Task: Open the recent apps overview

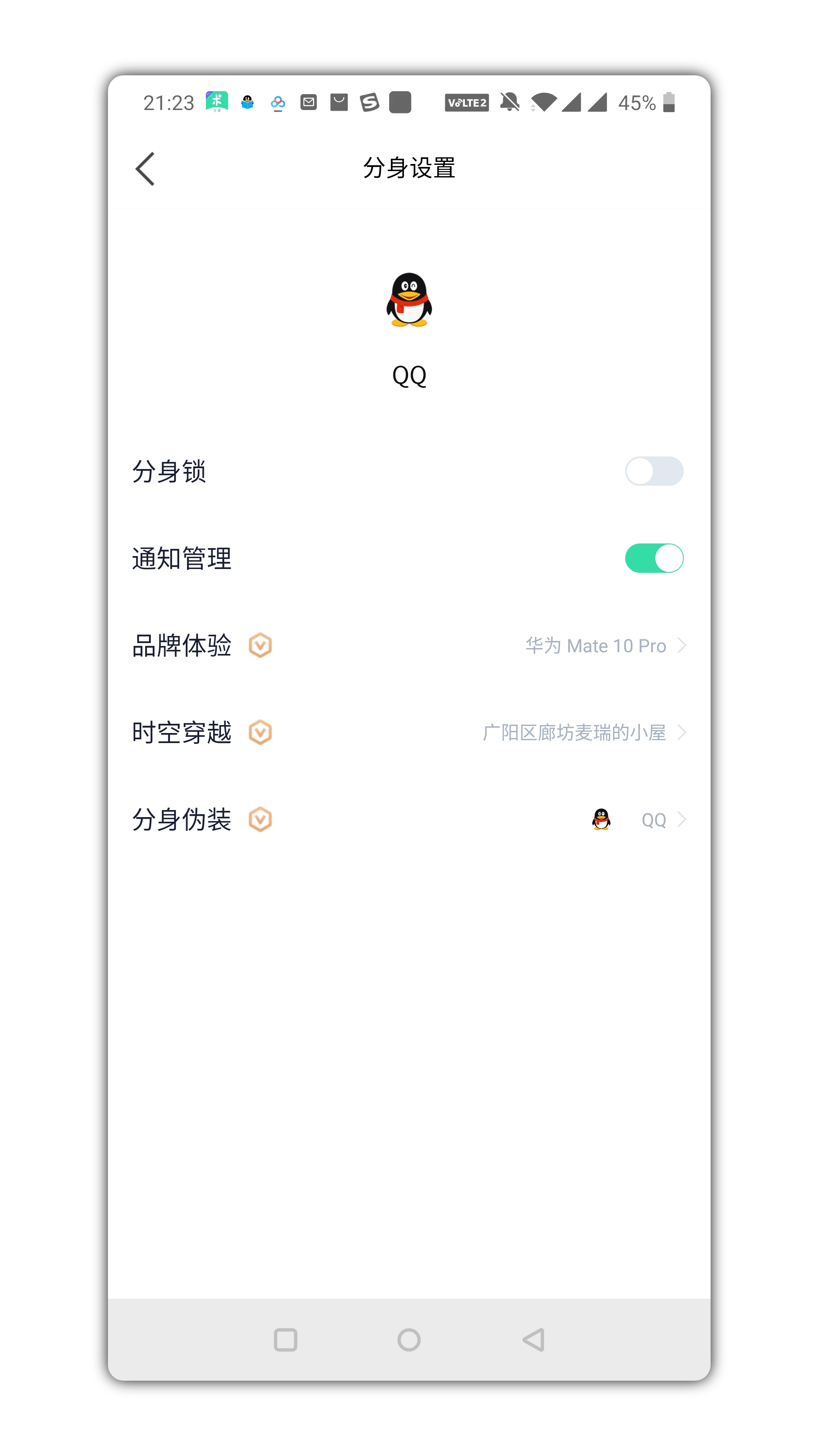Action: pos(285,1340)
